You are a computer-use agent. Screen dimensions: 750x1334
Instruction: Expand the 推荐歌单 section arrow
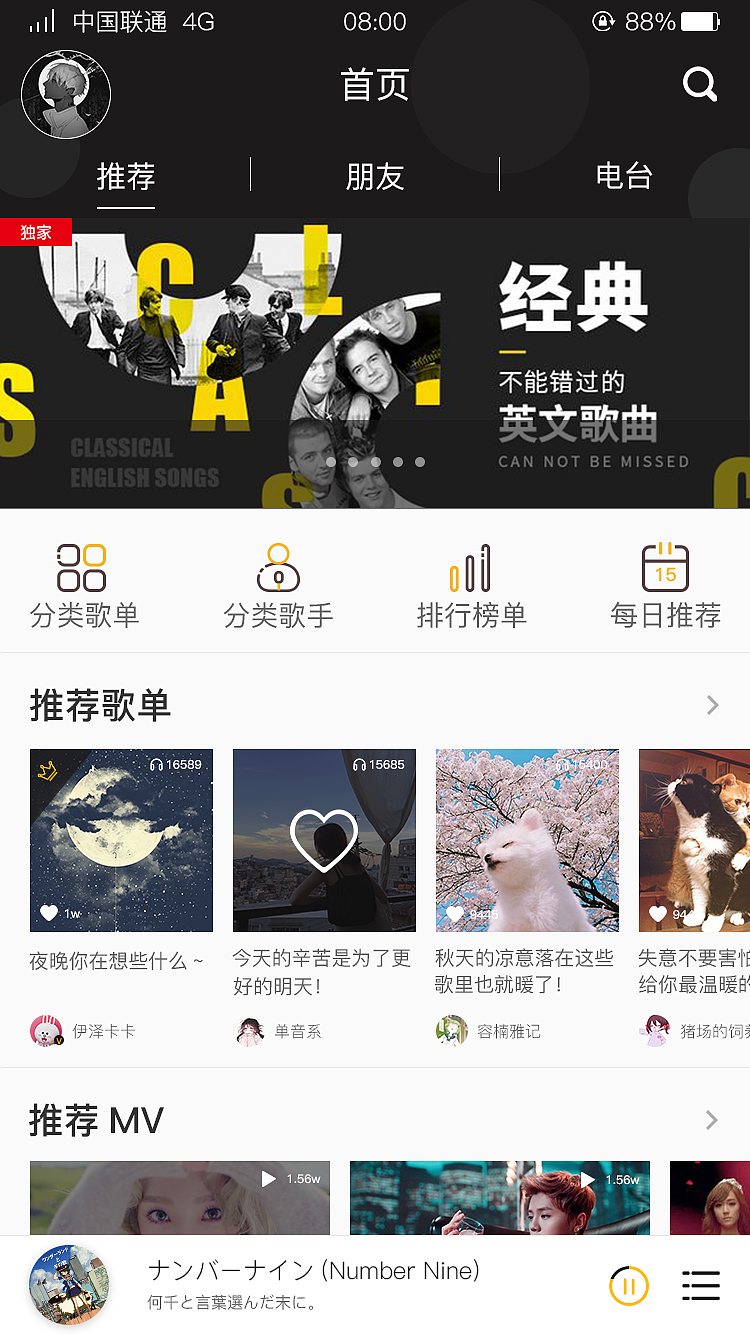click(712, 705)
